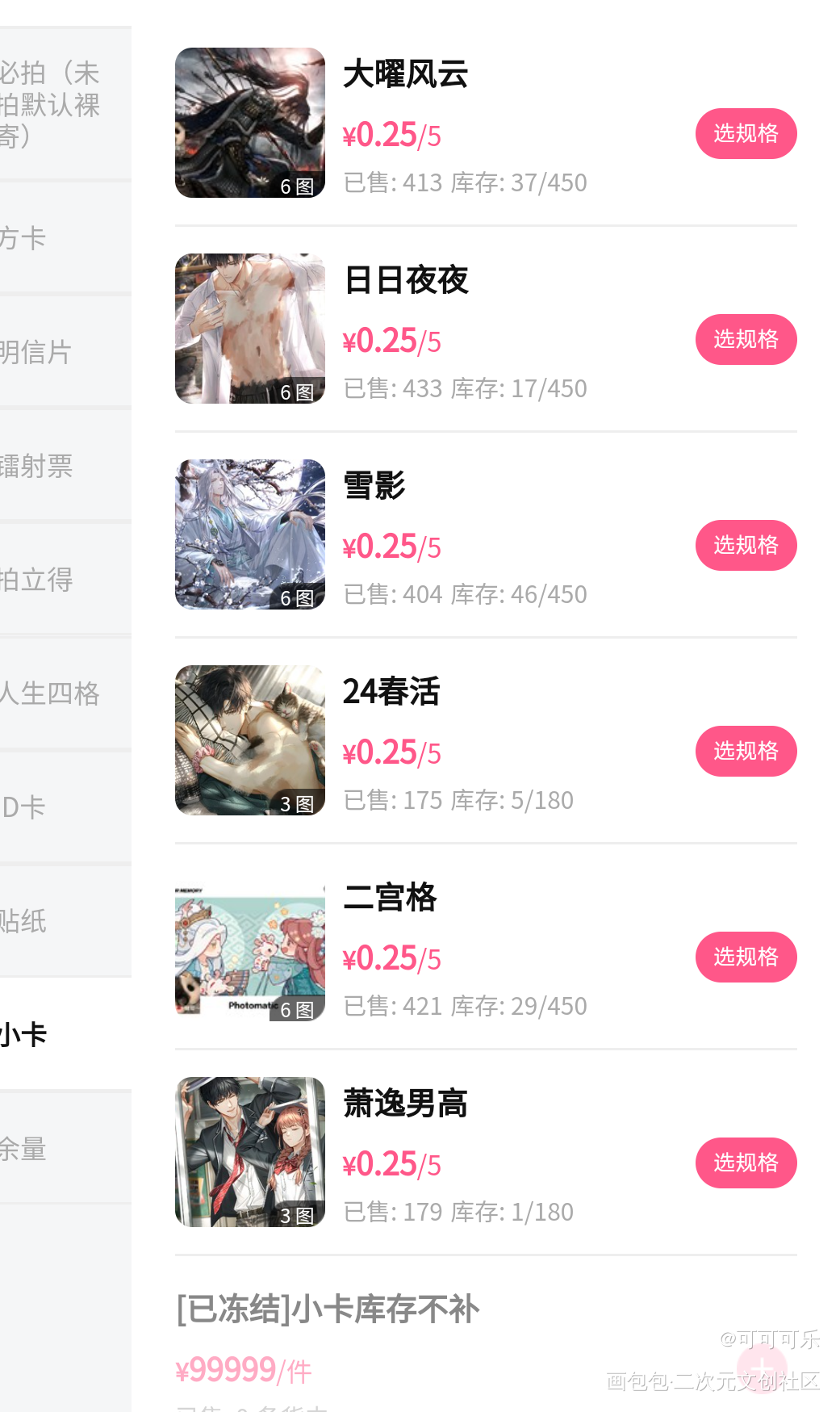
Task: View 24春活 product images
Action: point(250,740)
